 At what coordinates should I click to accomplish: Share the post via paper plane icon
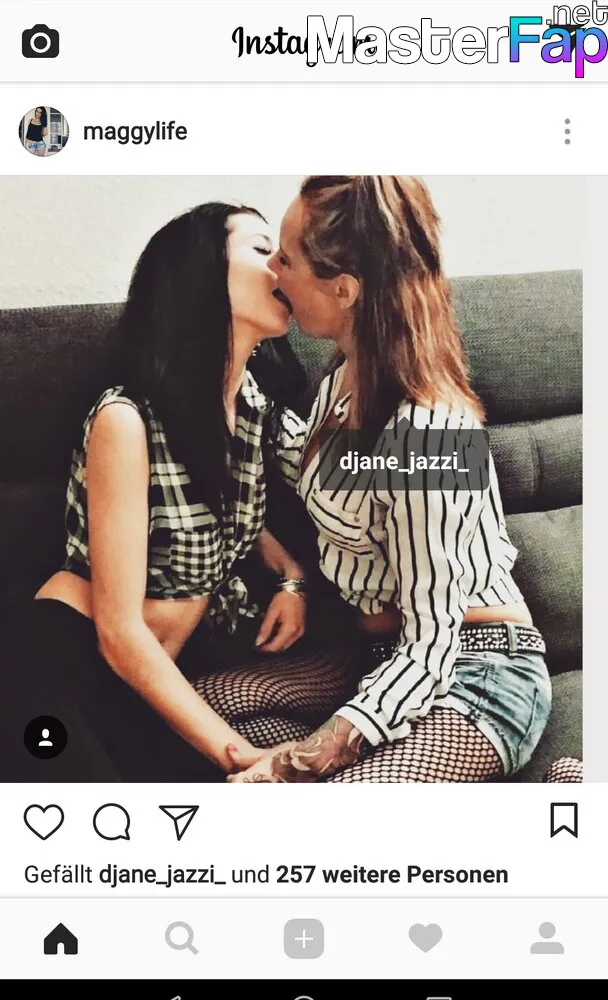(179, 821)
